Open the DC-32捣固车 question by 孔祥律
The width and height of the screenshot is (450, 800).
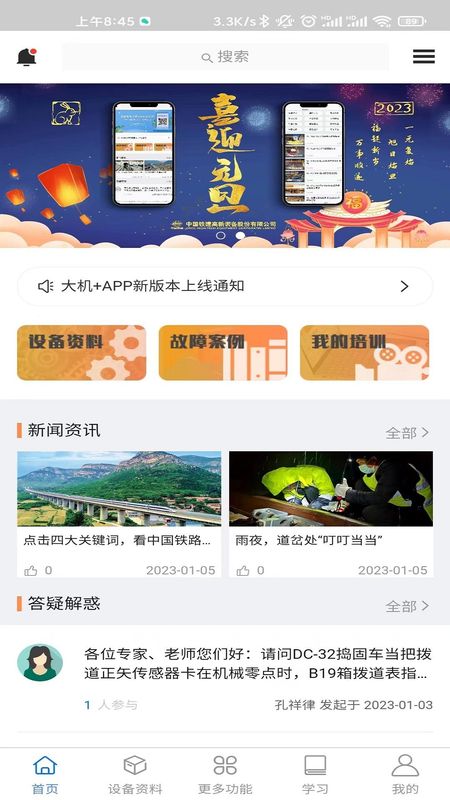[225, 679]
